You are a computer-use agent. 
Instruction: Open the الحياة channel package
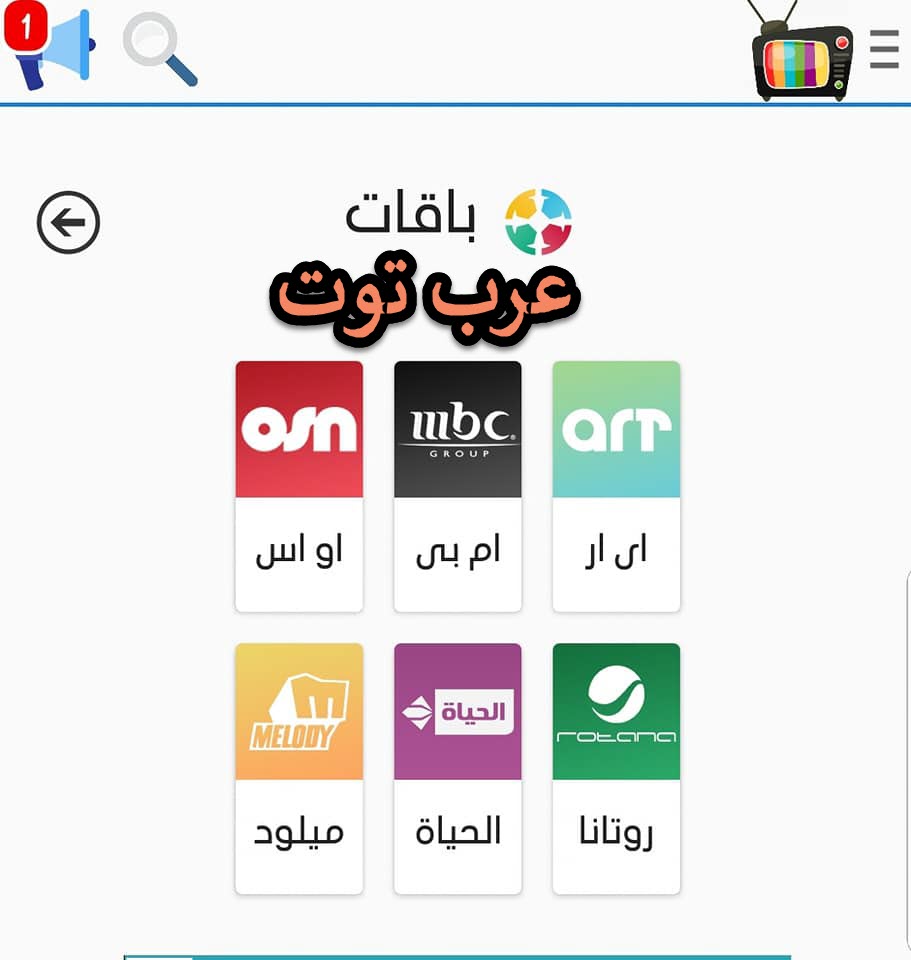click(x=458, y=768)
